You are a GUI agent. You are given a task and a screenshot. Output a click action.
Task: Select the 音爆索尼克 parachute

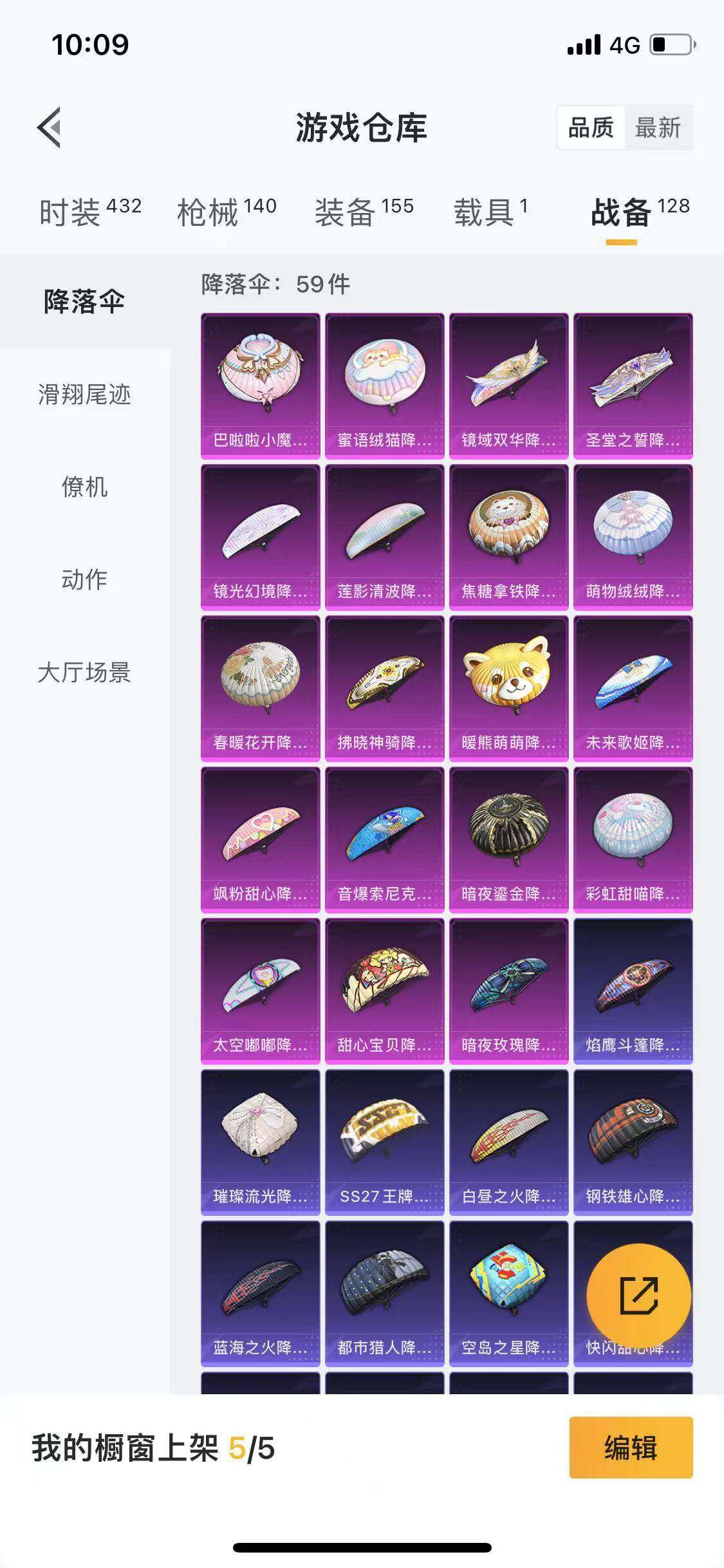pos(383,837)
